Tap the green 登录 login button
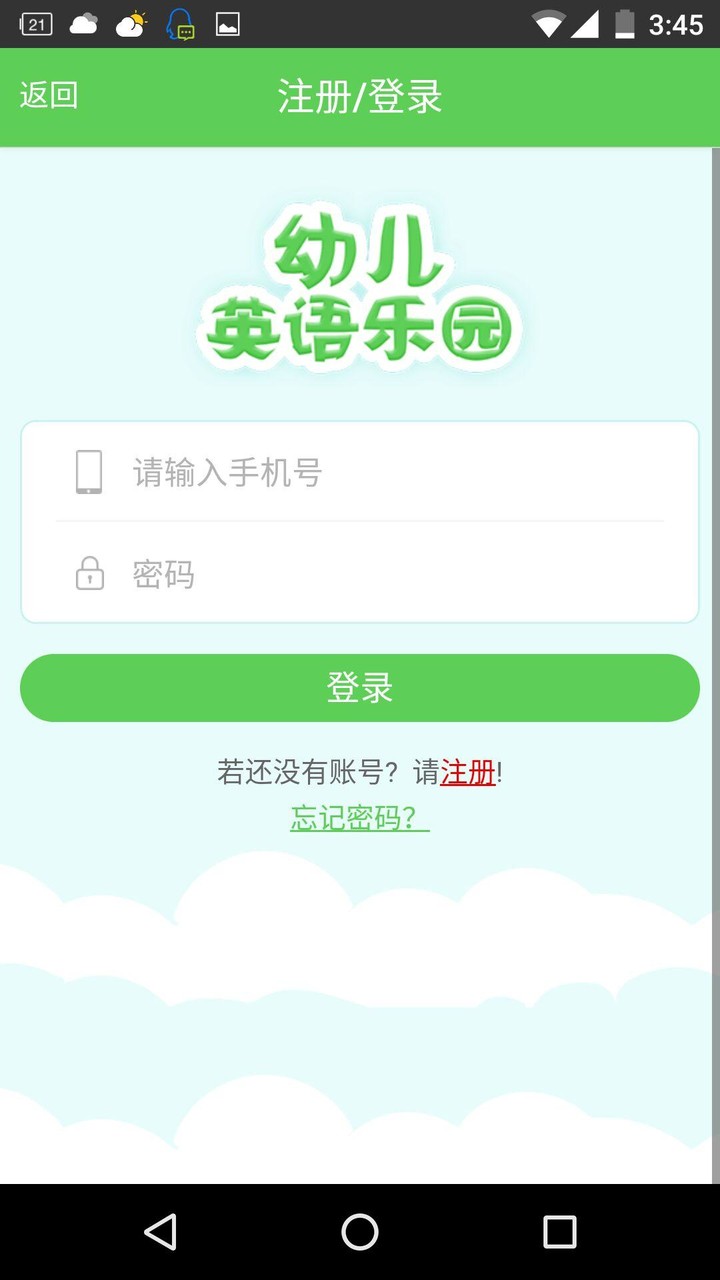 pos(360,687)
